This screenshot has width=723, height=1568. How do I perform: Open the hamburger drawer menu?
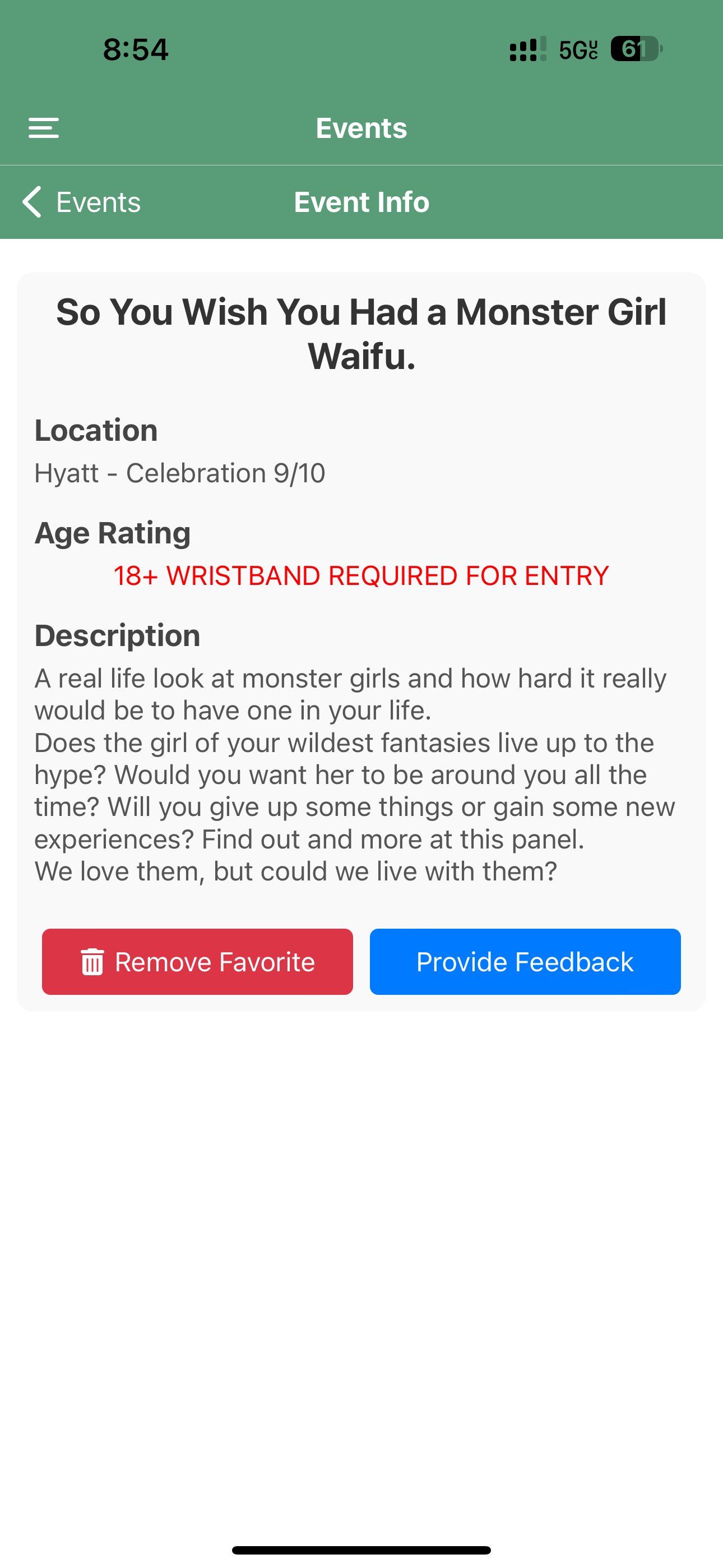(x=44, y=128)
